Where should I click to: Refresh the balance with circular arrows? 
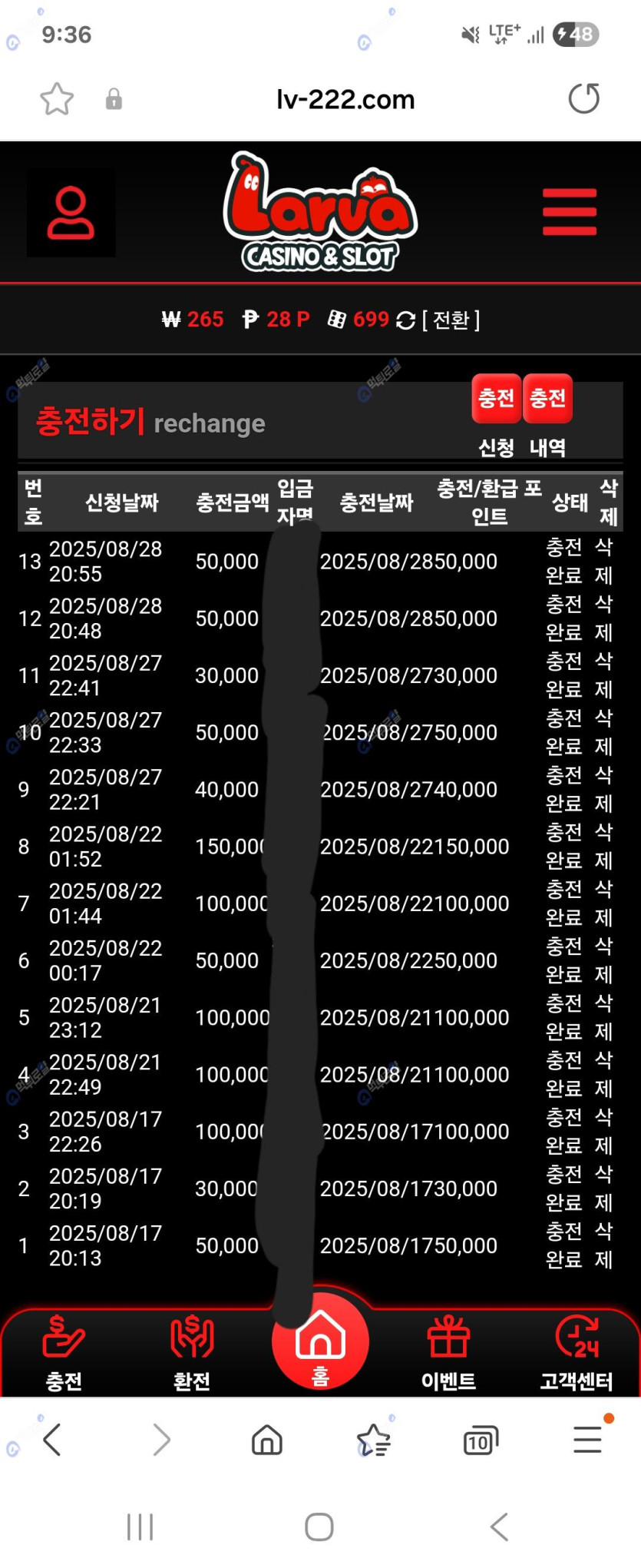405,320
